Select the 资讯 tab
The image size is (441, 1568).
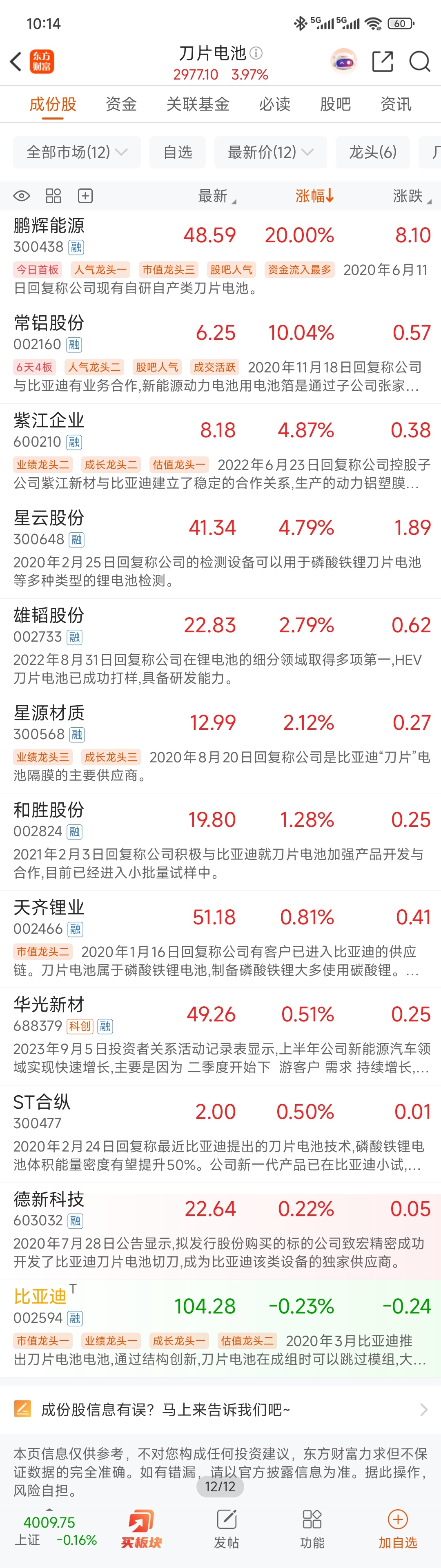(x=396, y=104)
